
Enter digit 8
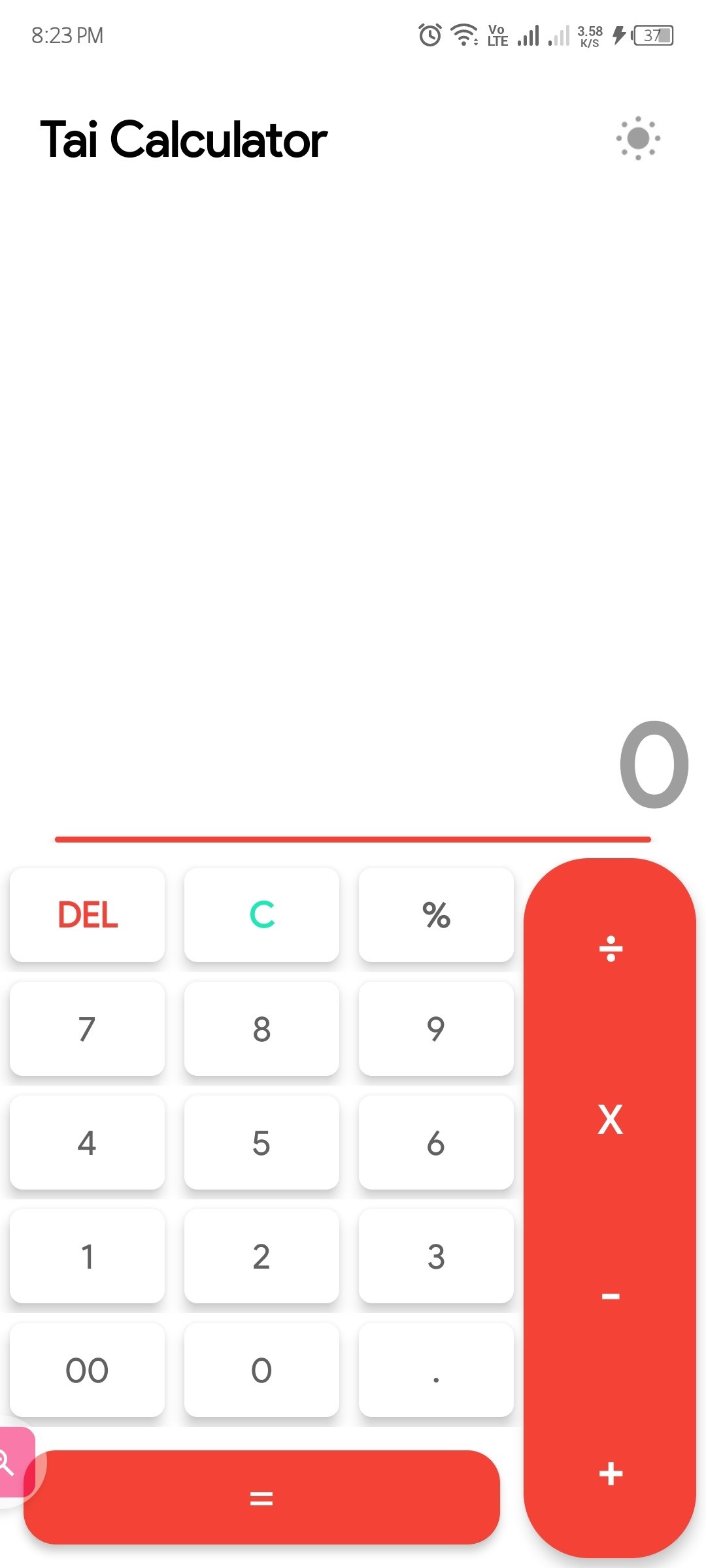261,1028
